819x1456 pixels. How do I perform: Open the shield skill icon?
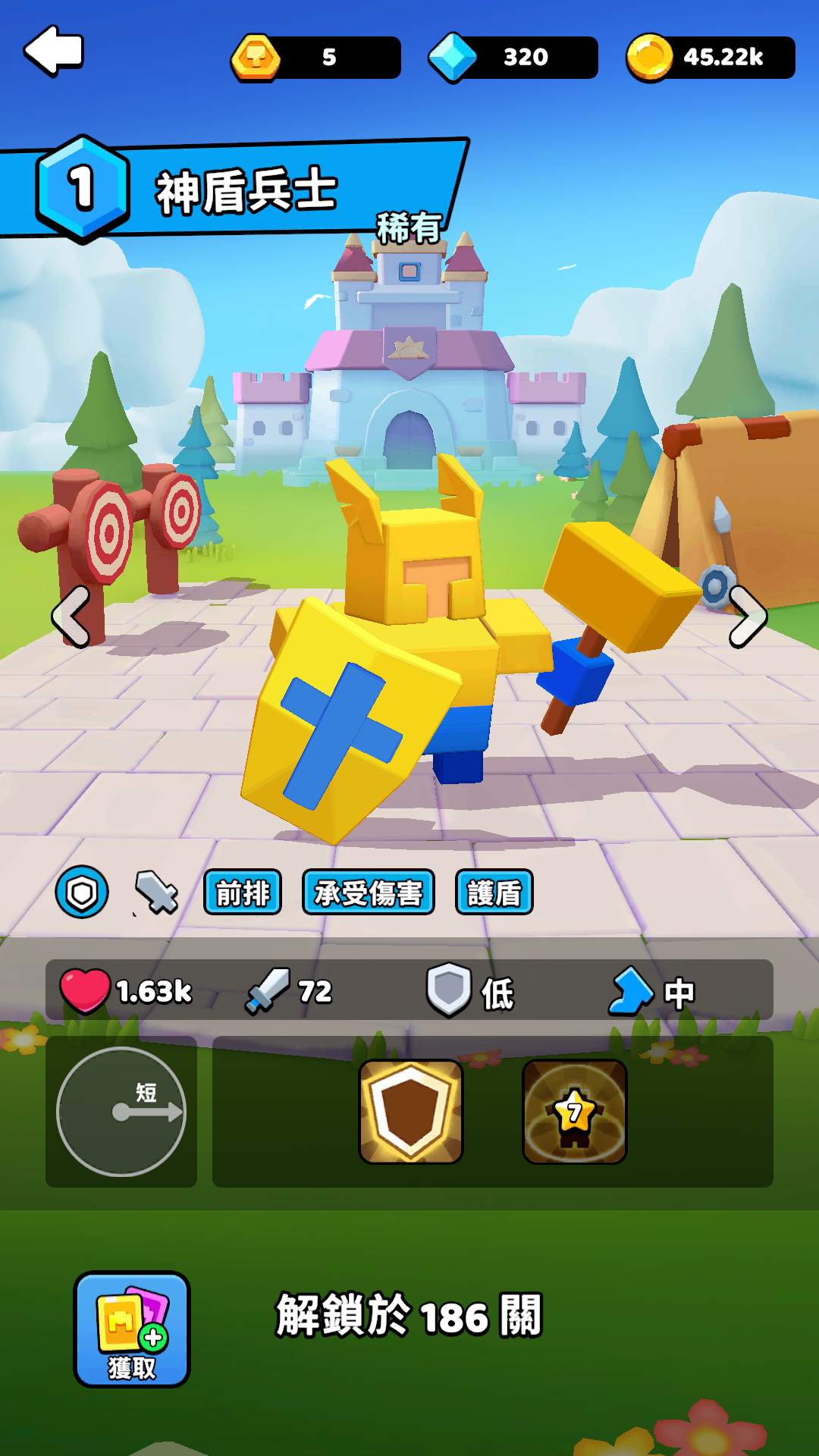pyautogui.click(x=410, y=1112)
